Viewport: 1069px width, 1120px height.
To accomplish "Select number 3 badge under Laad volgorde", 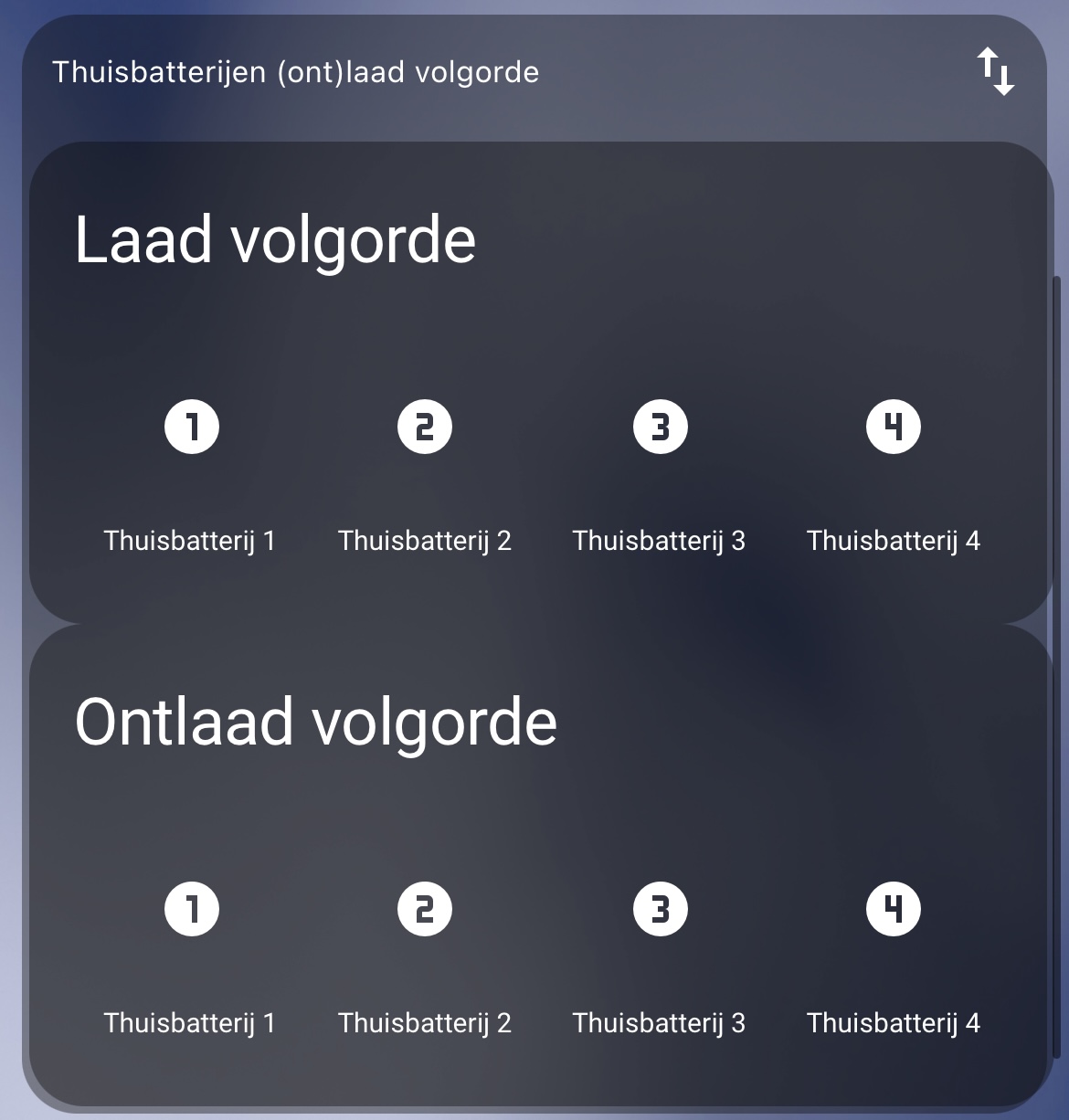I will click(x=660, y=426).
